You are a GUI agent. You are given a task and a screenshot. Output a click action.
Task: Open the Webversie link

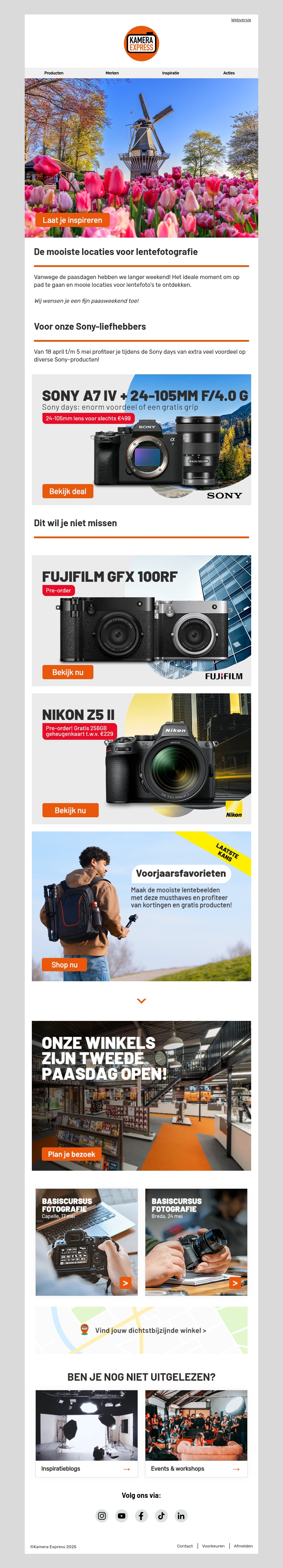pos(241,20)
